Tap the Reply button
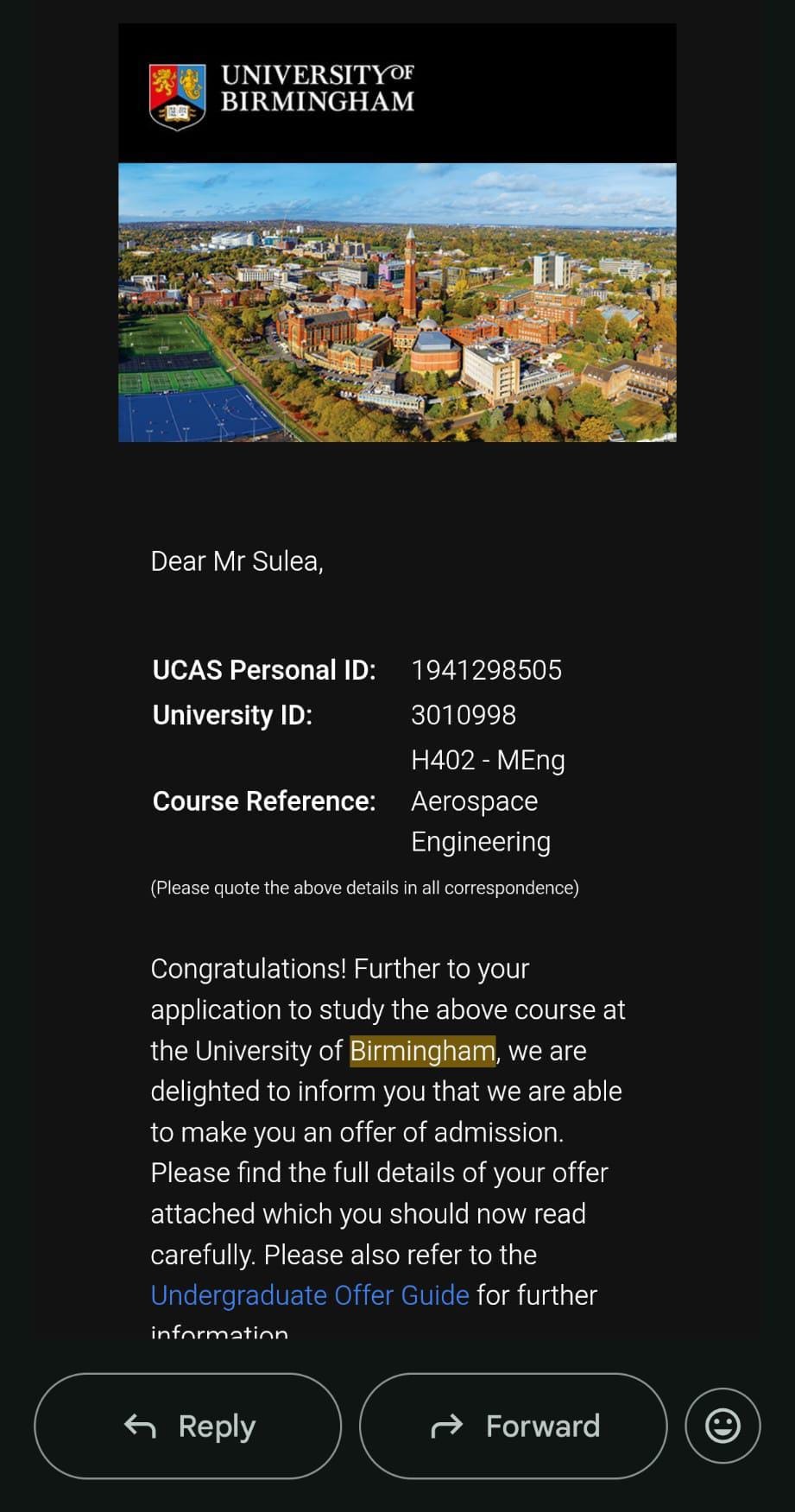This screenshot has height=1512, width=795. [x=188, y=1426]
